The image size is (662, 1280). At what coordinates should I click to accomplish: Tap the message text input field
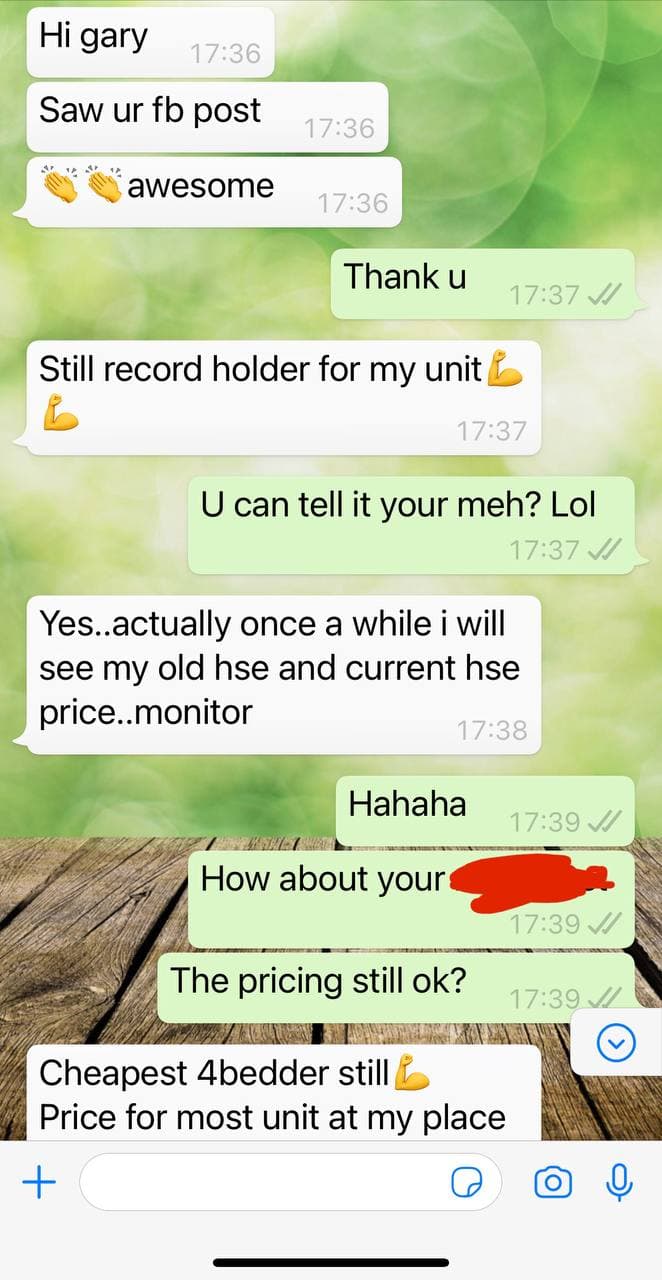click(x=260, y=1183)
